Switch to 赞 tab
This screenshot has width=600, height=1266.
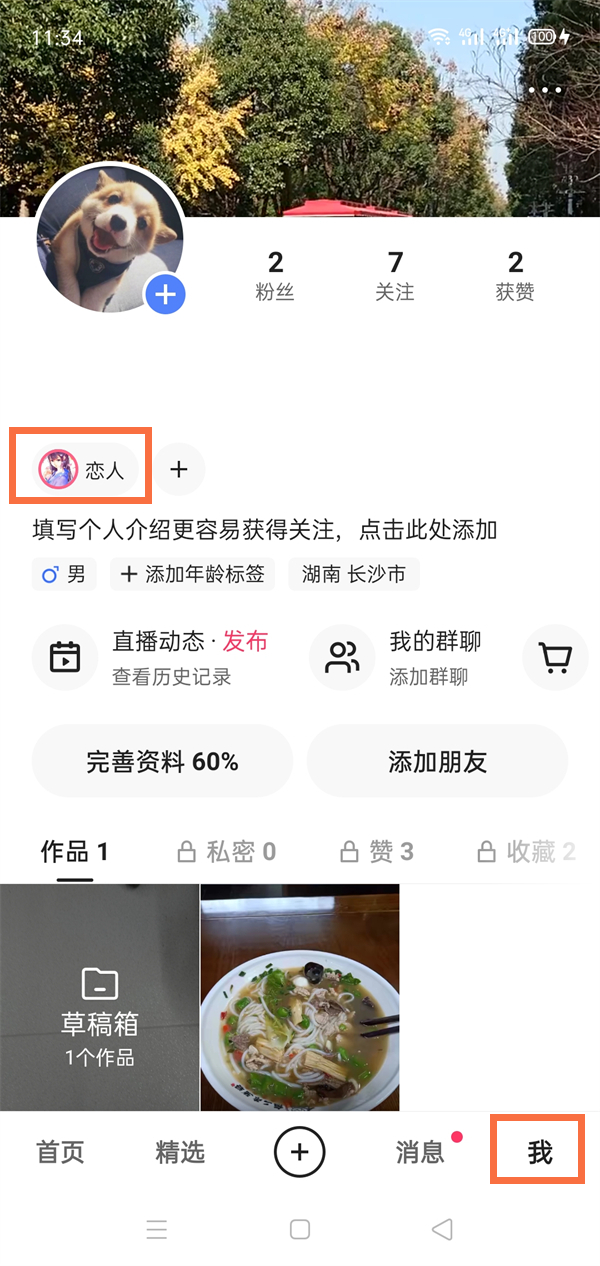click(377, 852)
